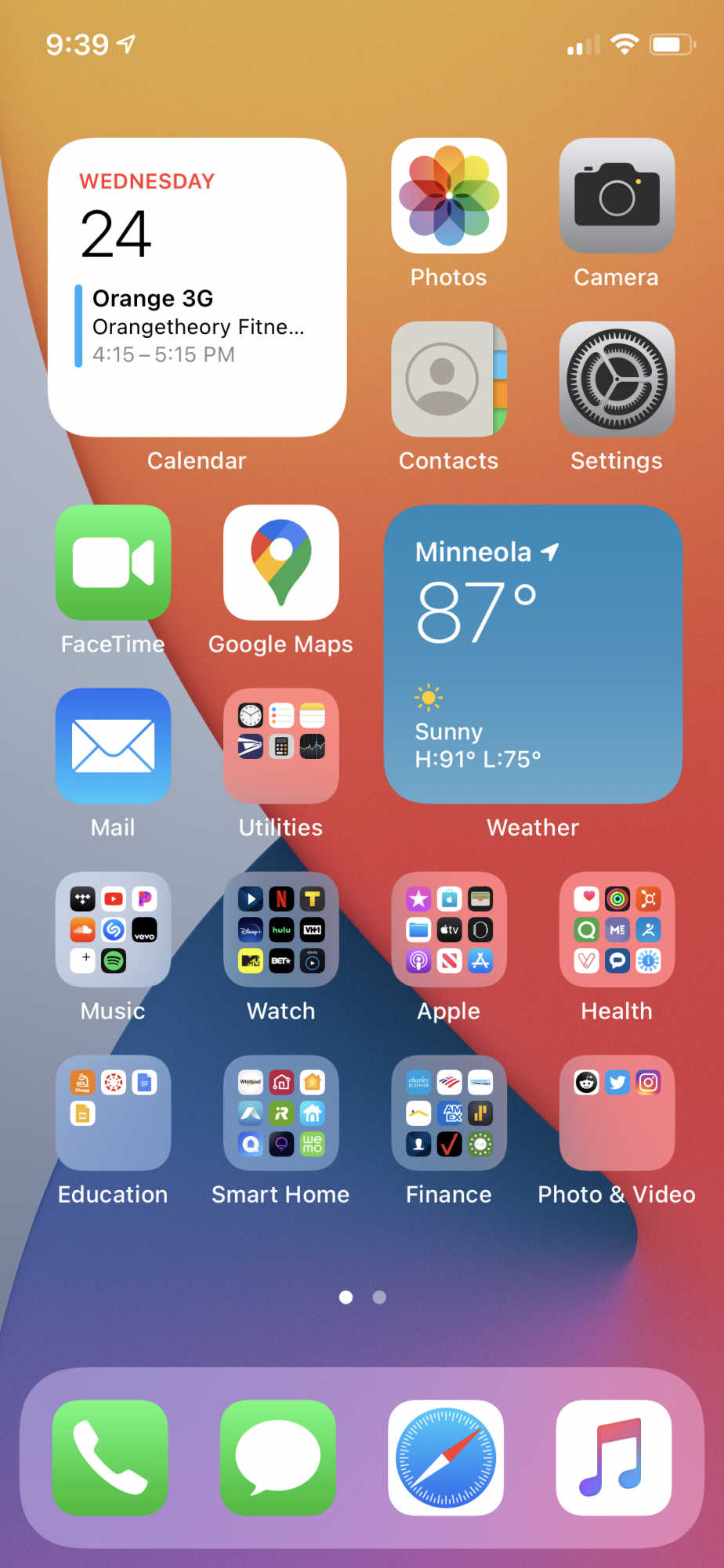Open Messages from the dock
Screen dimensions: 724x1568
point(278,1457)
